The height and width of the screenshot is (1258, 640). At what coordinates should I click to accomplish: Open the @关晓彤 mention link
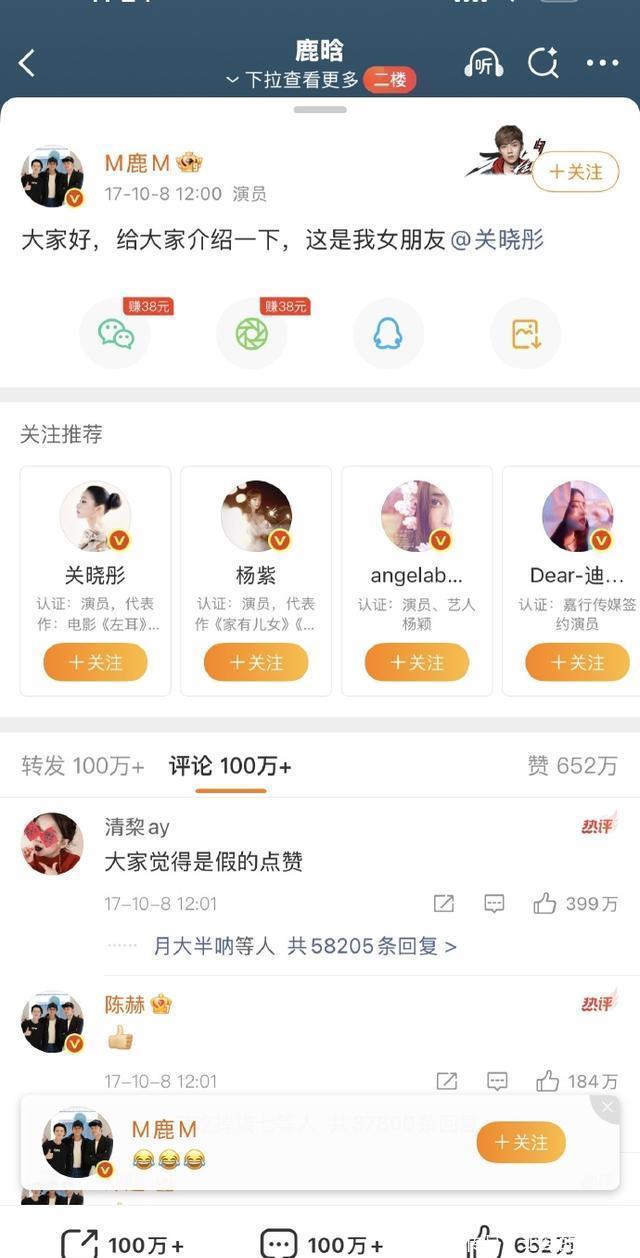pos(497,241)
